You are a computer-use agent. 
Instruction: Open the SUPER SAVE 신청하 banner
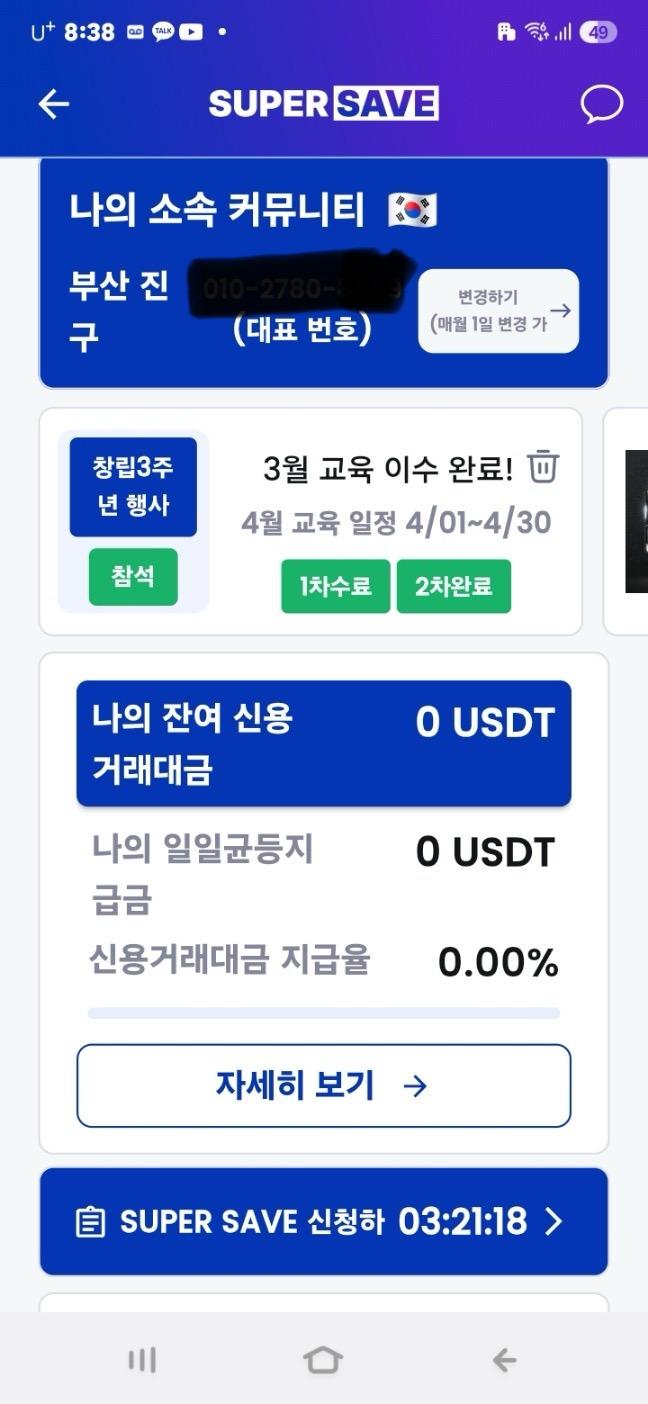(323, 1221)
